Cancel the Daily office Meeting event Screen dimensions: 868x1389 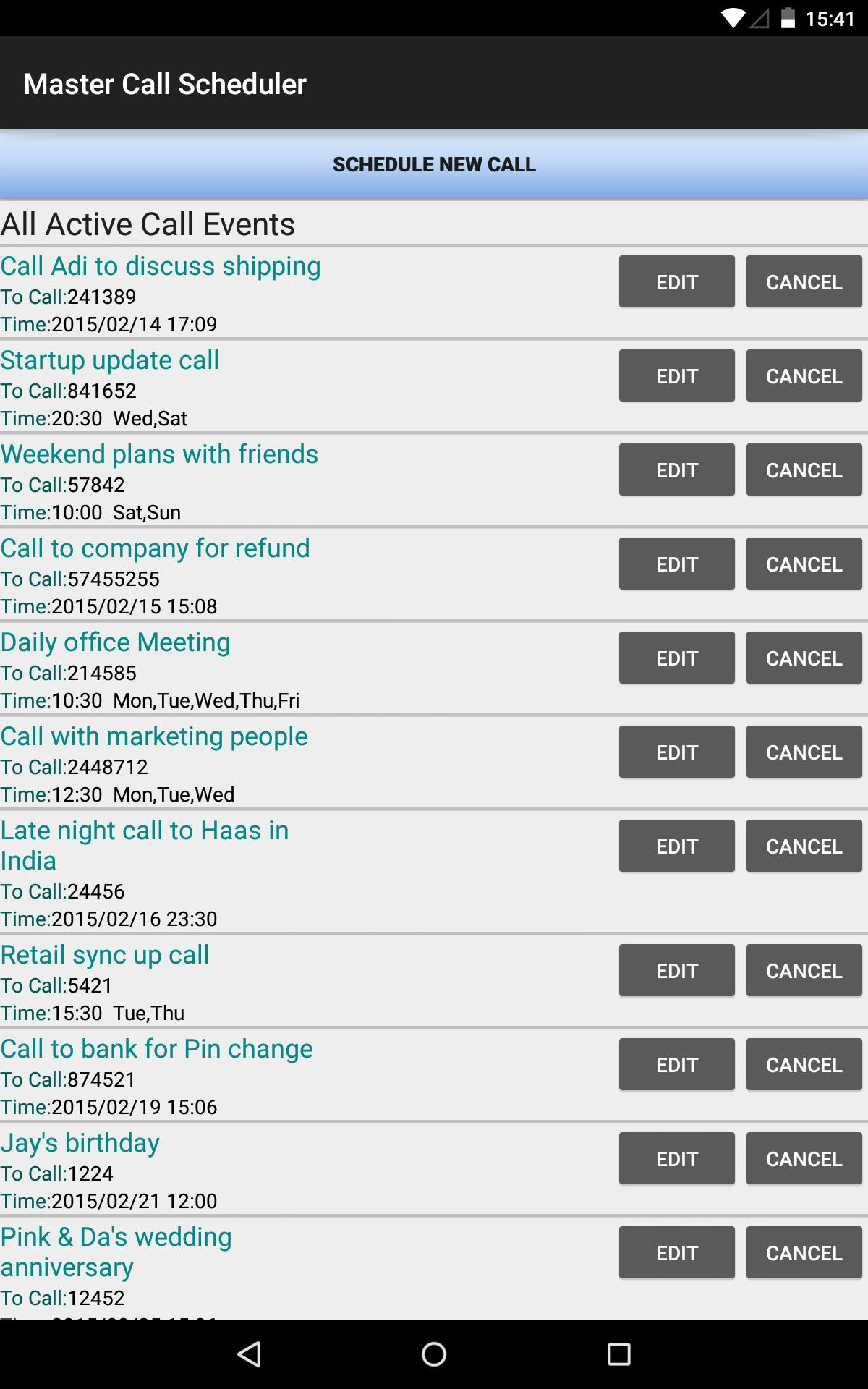[803, 658]
